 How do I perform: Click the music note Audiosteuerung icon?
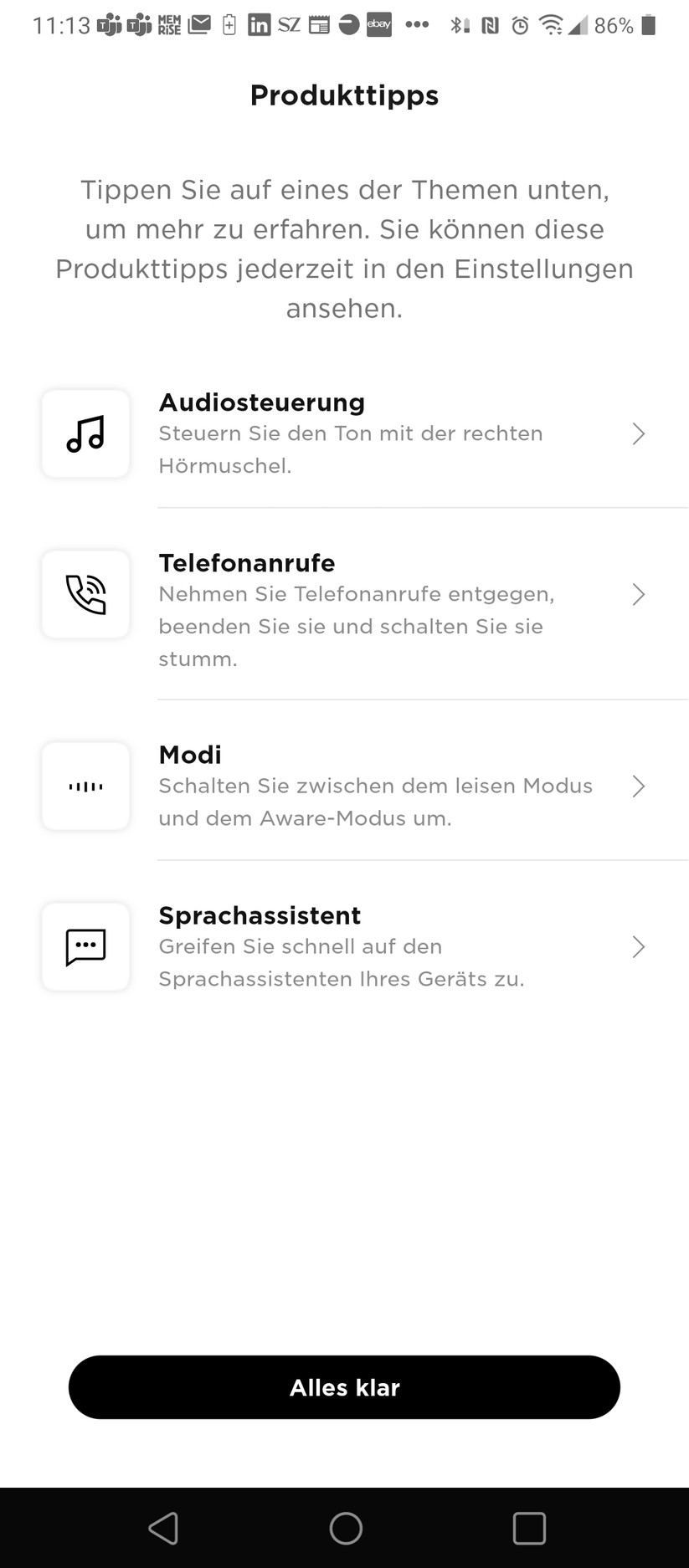85,433
